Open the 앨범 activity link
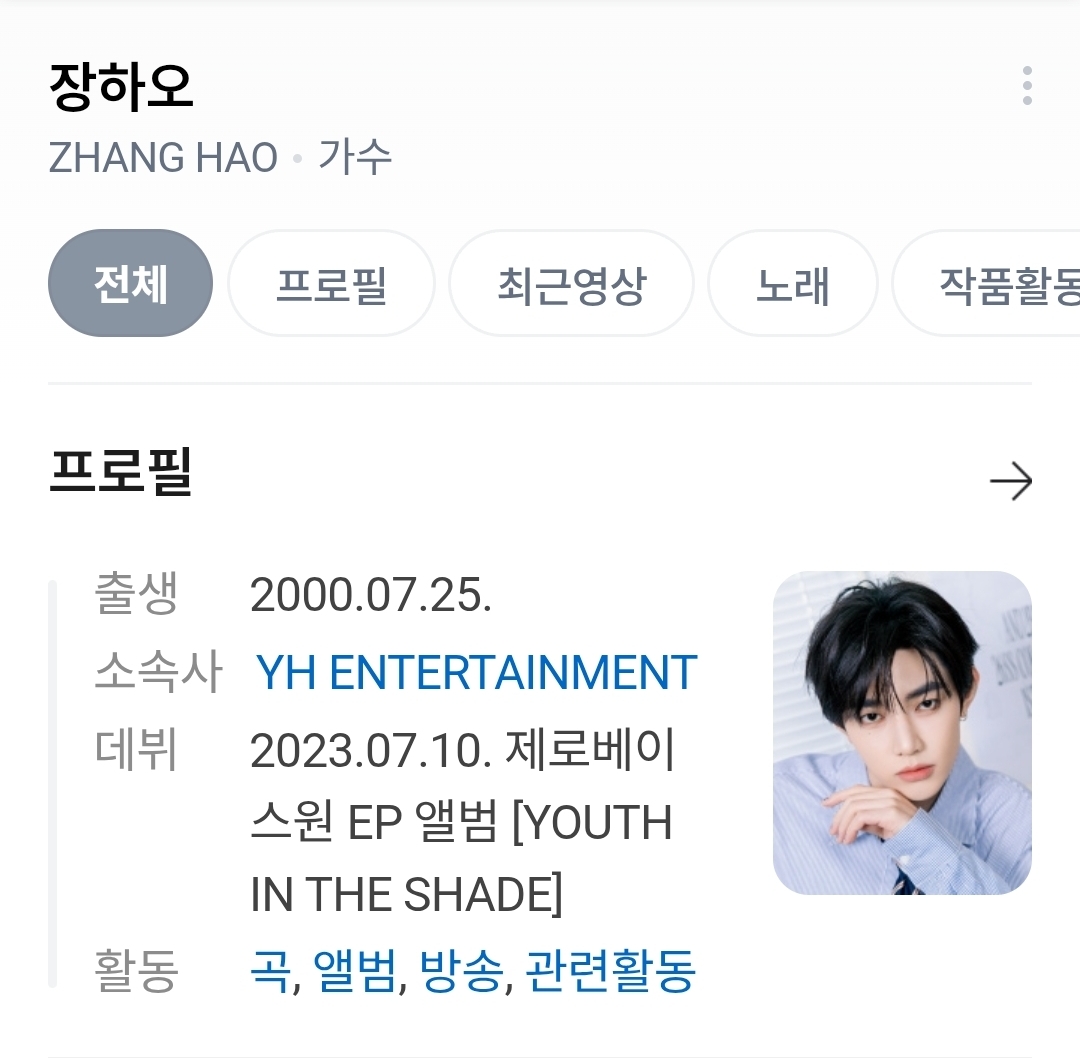Viewport: 1080px width, 1058px height. (354, 970)
